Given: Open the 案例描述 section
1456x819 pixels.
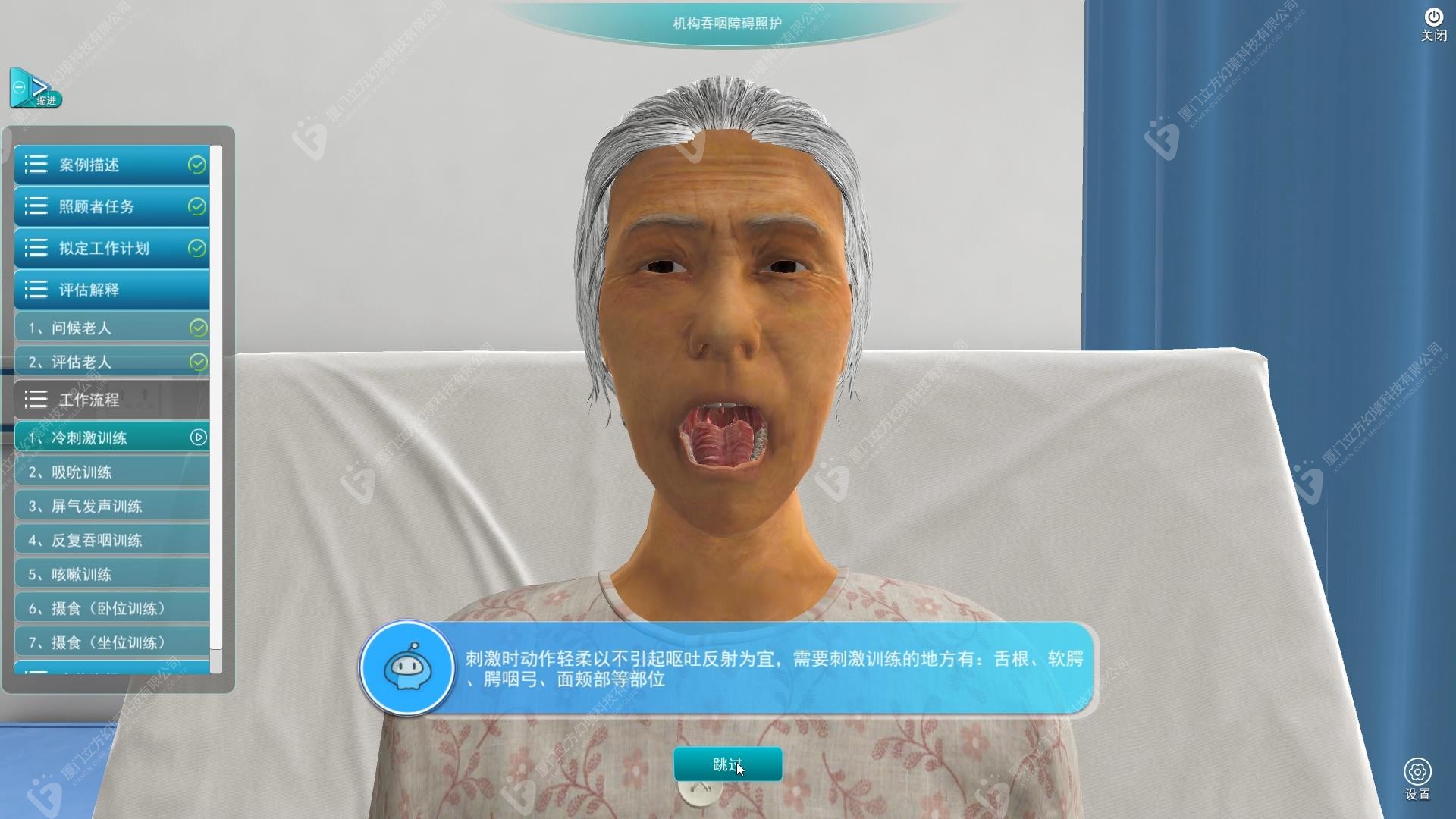Looking at the screenshot, I should click(x=112, y=165).
